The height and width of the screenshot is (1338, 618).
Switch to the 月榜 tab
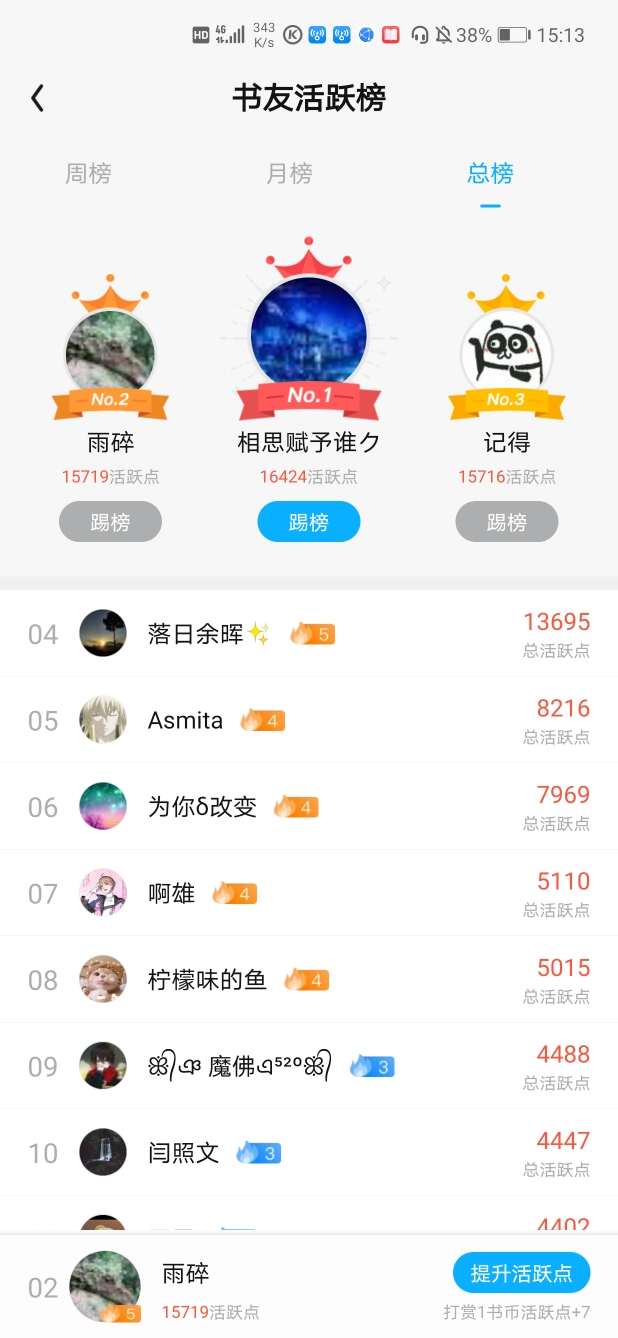click(289, 174)
